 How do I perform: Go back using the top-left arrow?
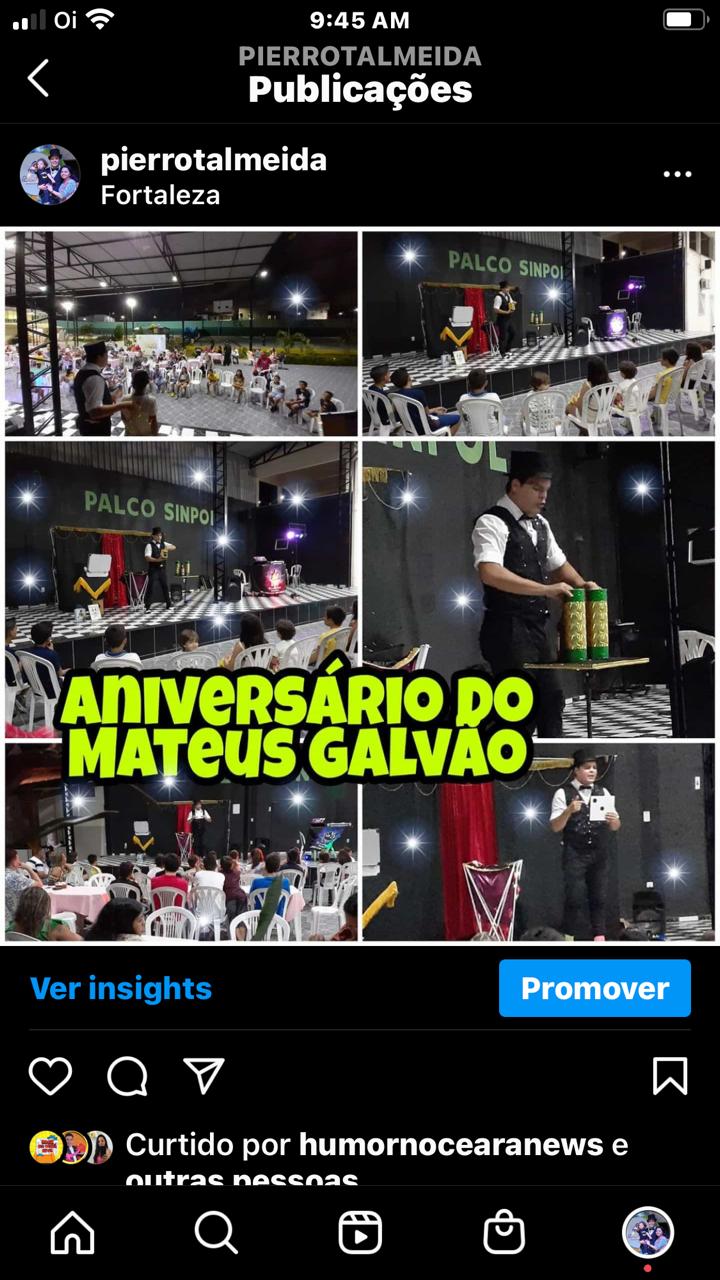point(38,78)
